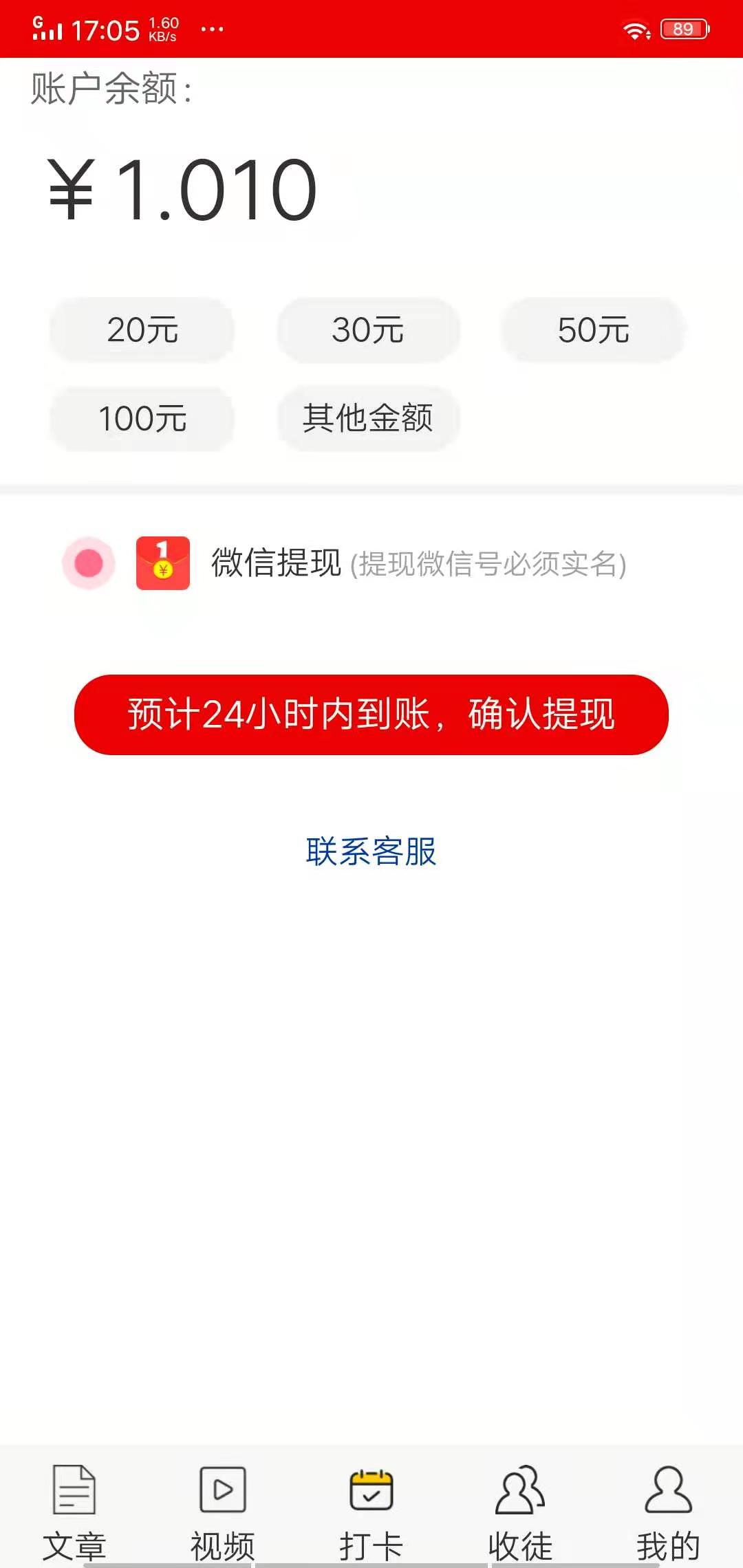The width and height of the screenshot is (743, 1568).
Task: Open the 联系客服 customer service link
Action: point(371,853)
